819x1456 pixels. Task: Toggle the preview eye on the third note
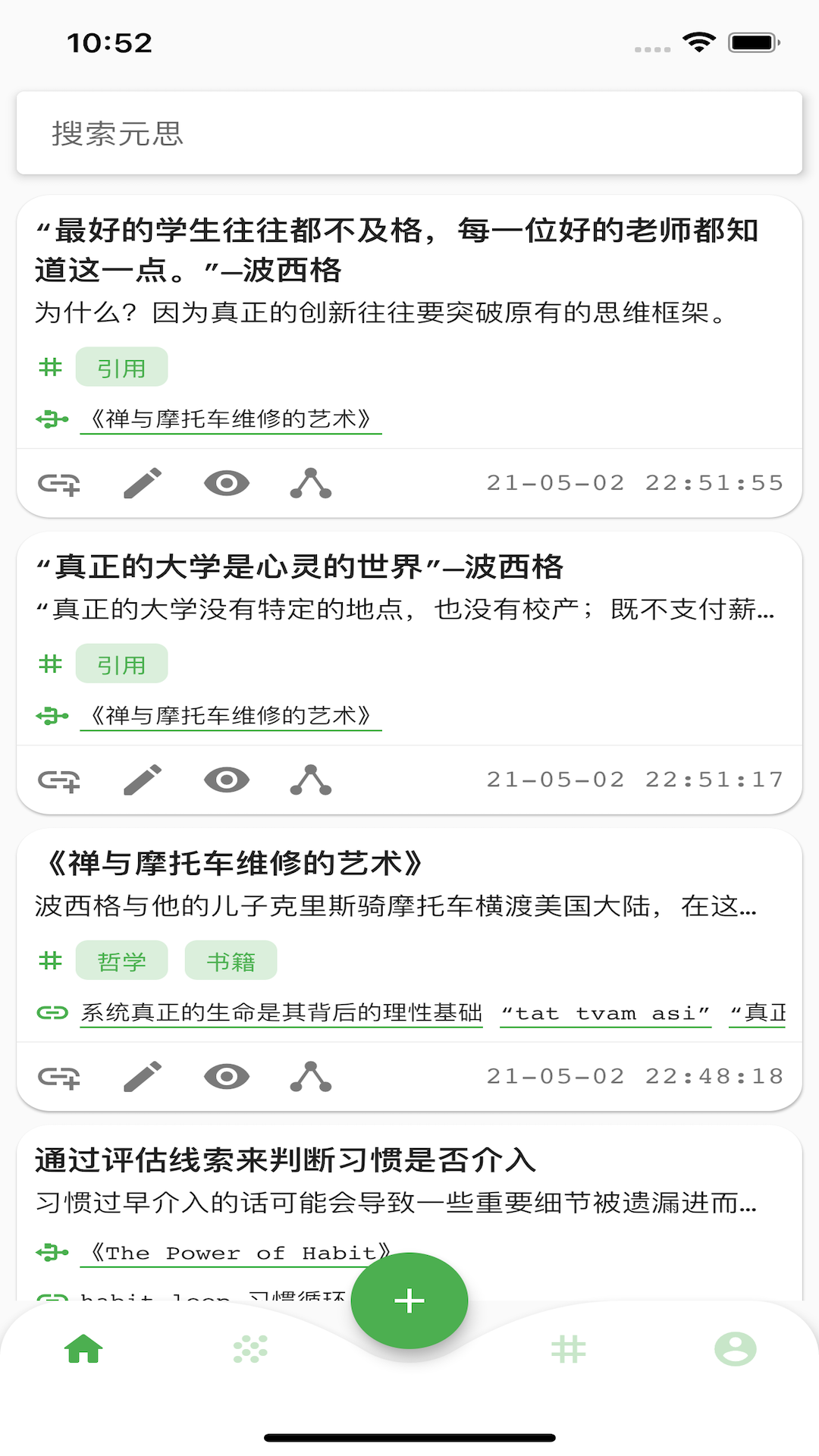point(227,1075)
